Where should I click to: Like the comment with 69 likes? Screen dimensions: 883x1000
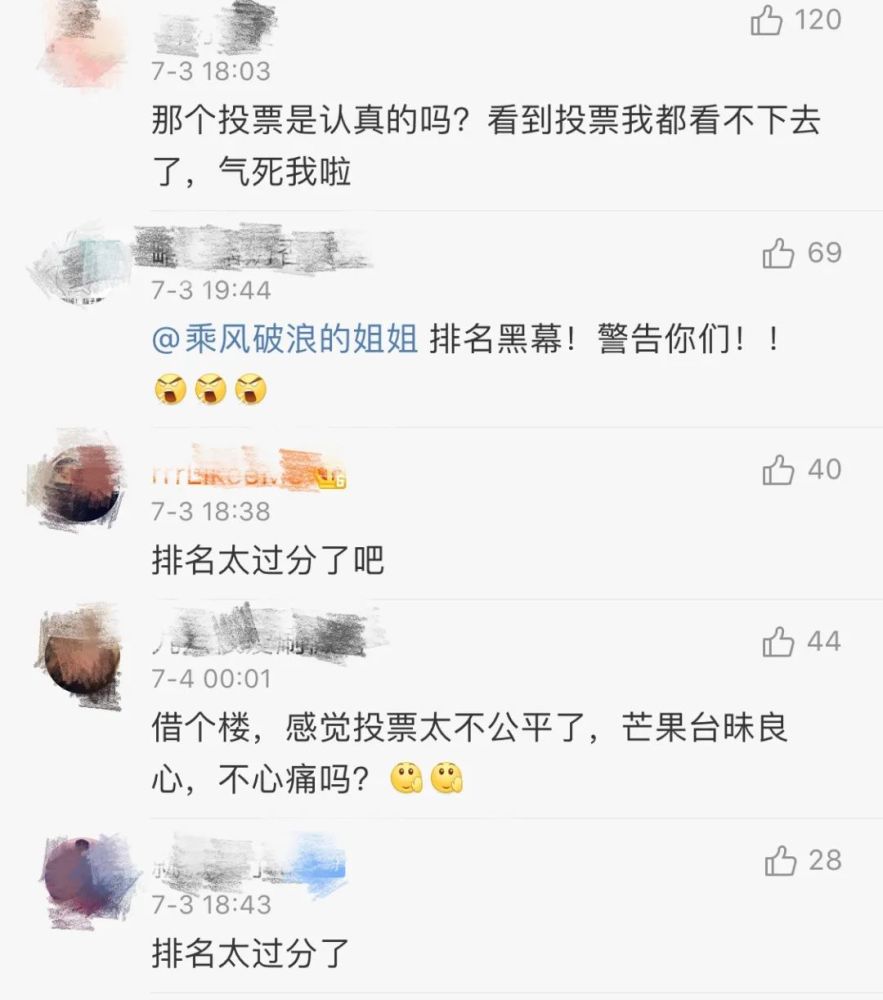point(778,254)
